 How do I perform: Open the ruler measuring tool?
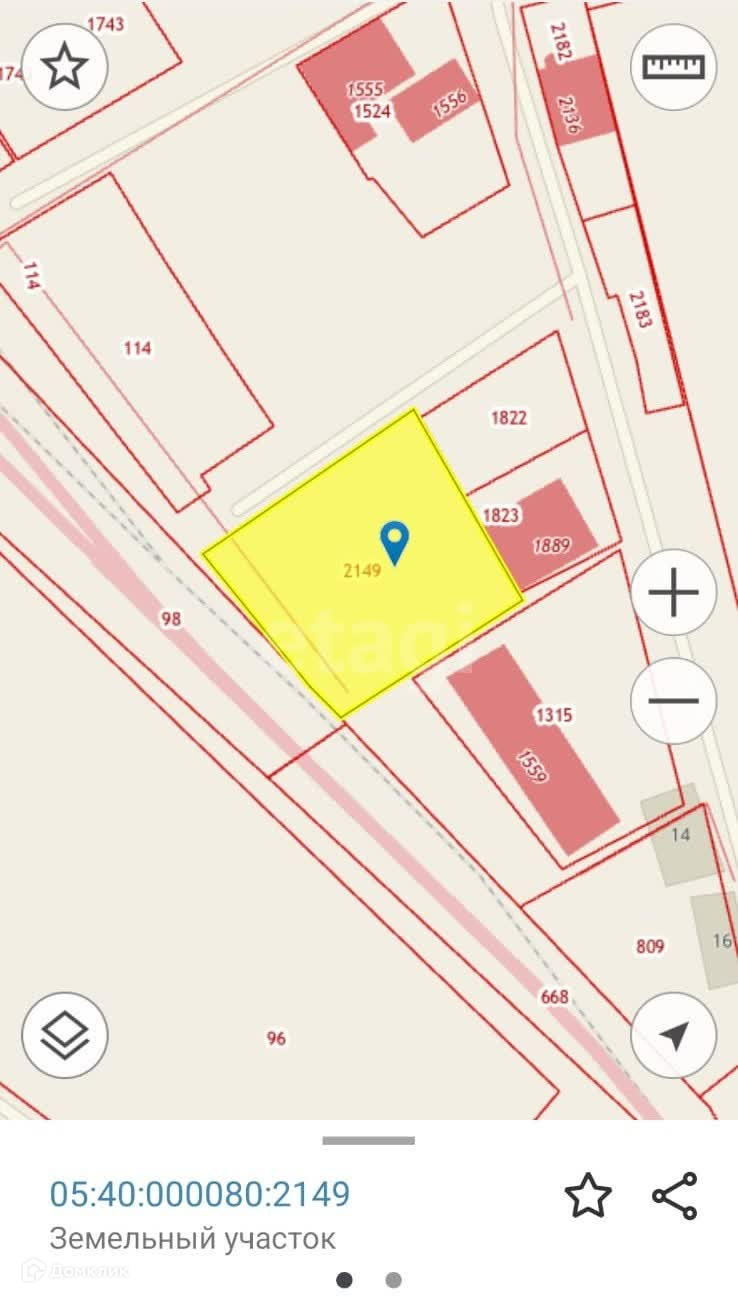click(673, 67)
